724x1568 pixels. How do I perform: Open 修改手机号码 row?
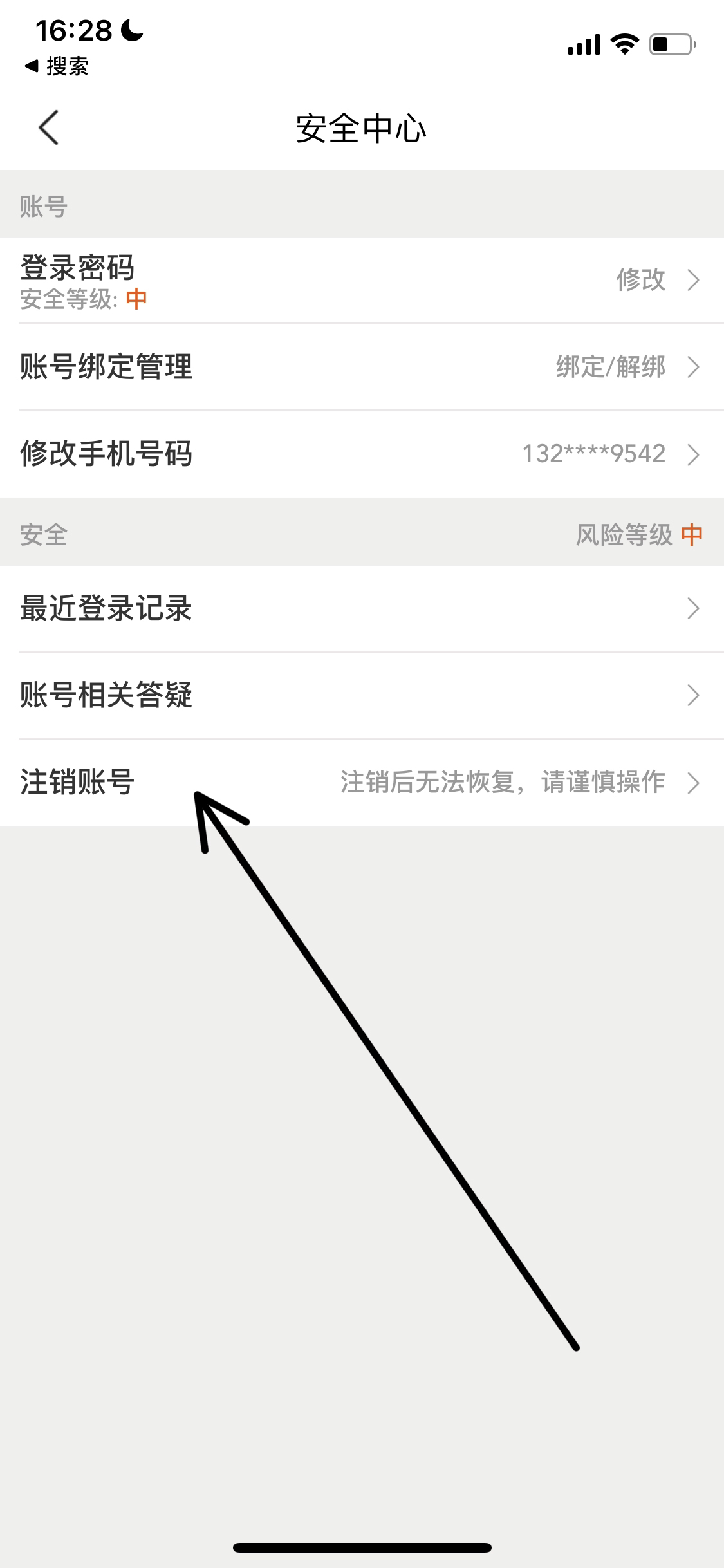click(360, 454)
